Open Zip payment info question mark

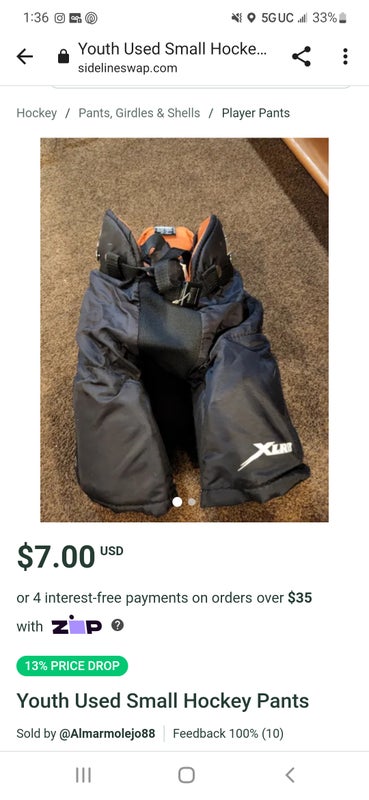[117, 625]
